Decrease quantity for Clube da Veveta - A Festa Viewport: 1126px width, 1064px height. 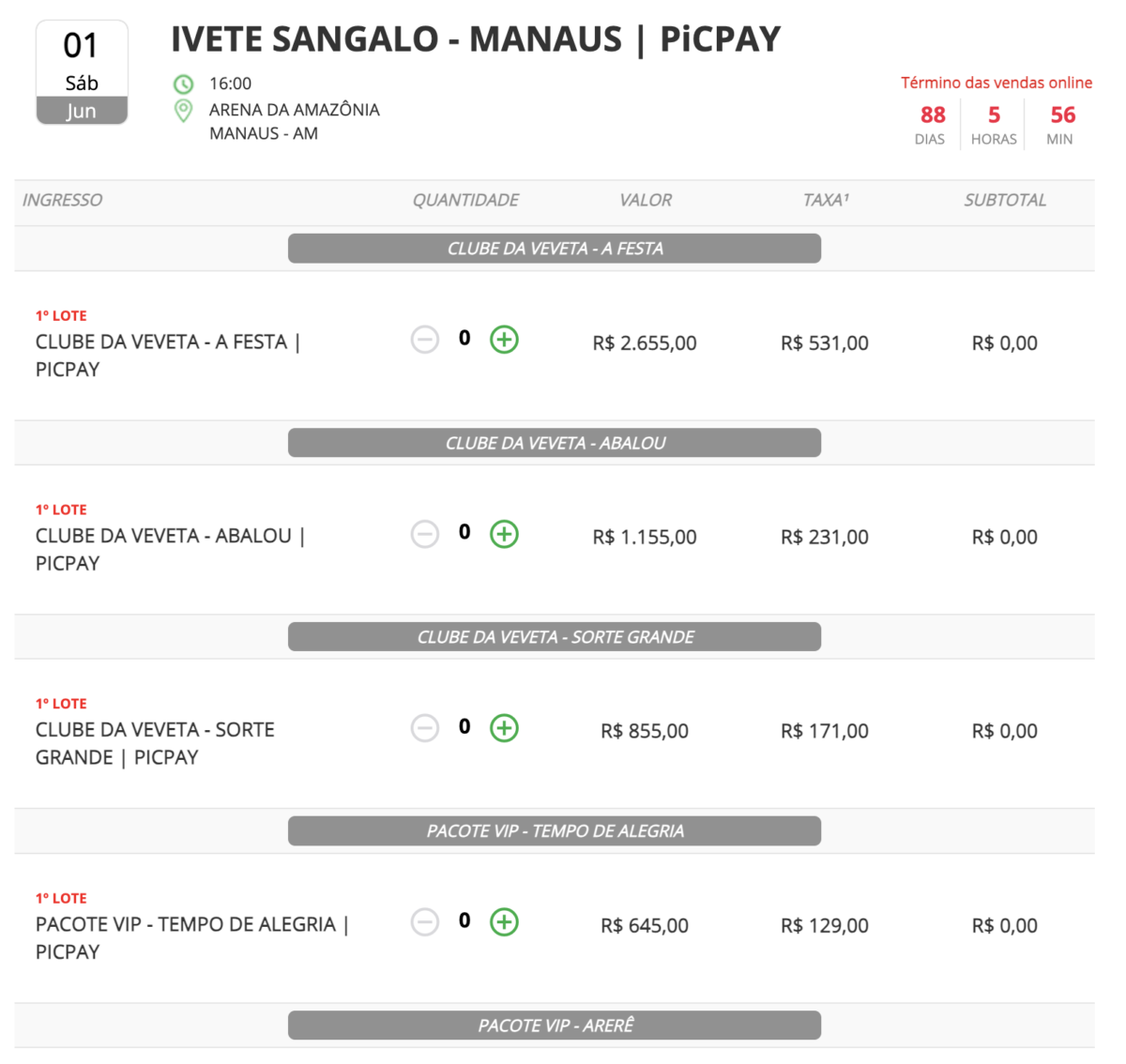tap(425, 340)
